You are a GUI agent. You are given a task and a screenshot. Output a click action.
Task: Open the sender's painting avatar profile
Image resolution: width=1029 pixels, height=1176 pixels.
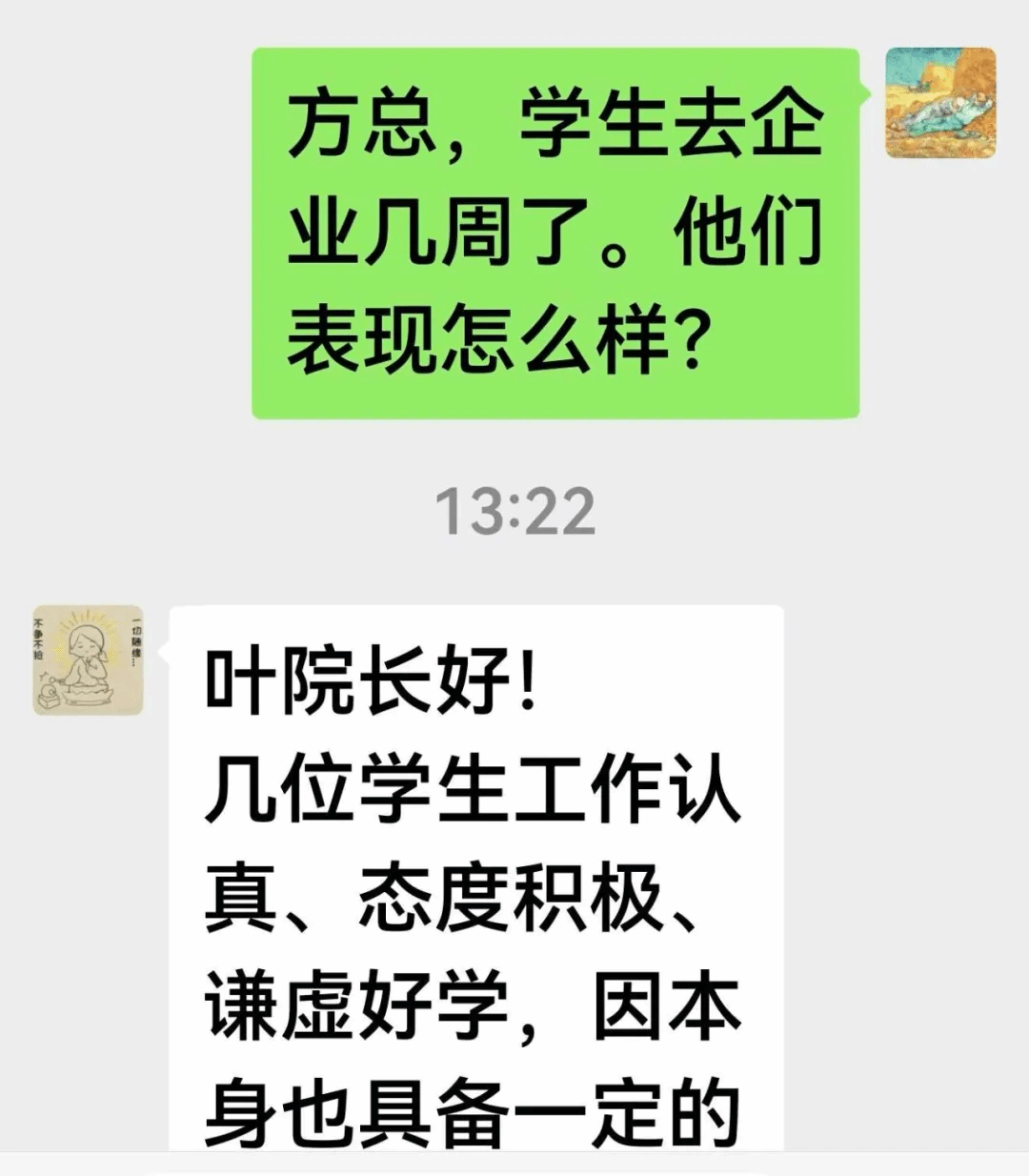[940, 103]
